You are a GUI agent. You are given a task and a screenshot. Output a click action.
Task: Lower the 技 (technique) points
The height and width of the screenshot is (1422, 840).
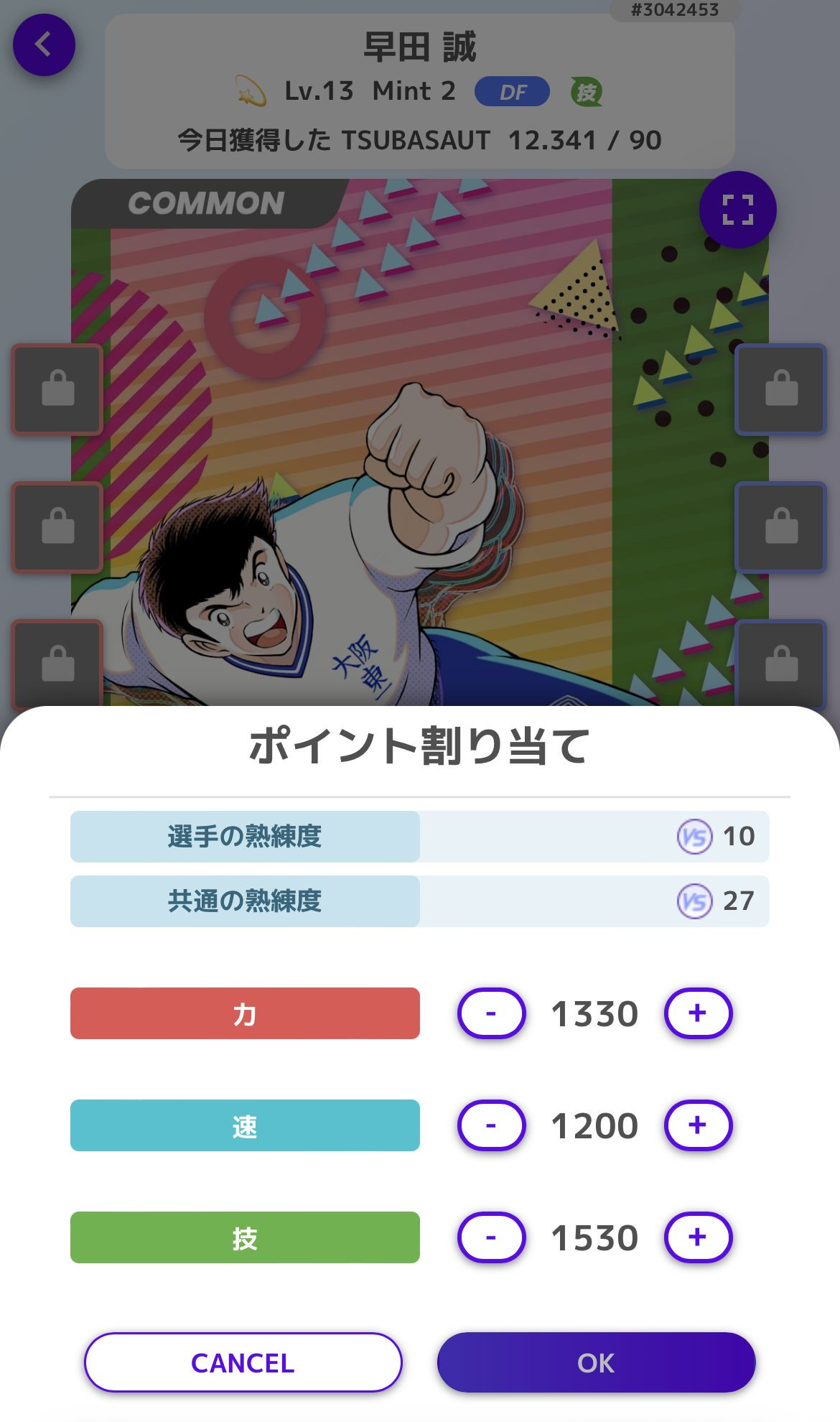tap(491, 1237)
